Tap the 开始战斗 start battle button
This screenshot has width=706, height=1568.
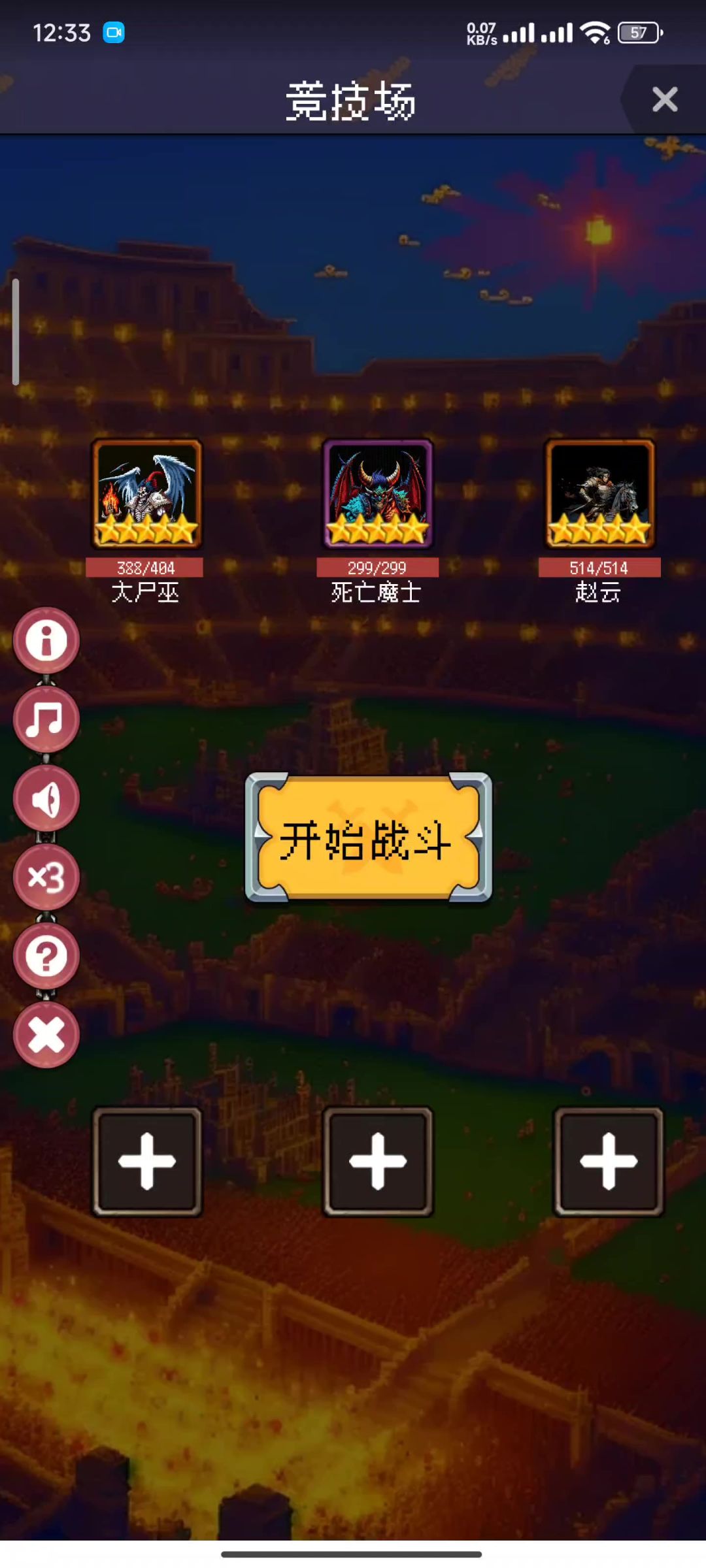point(368,838)
